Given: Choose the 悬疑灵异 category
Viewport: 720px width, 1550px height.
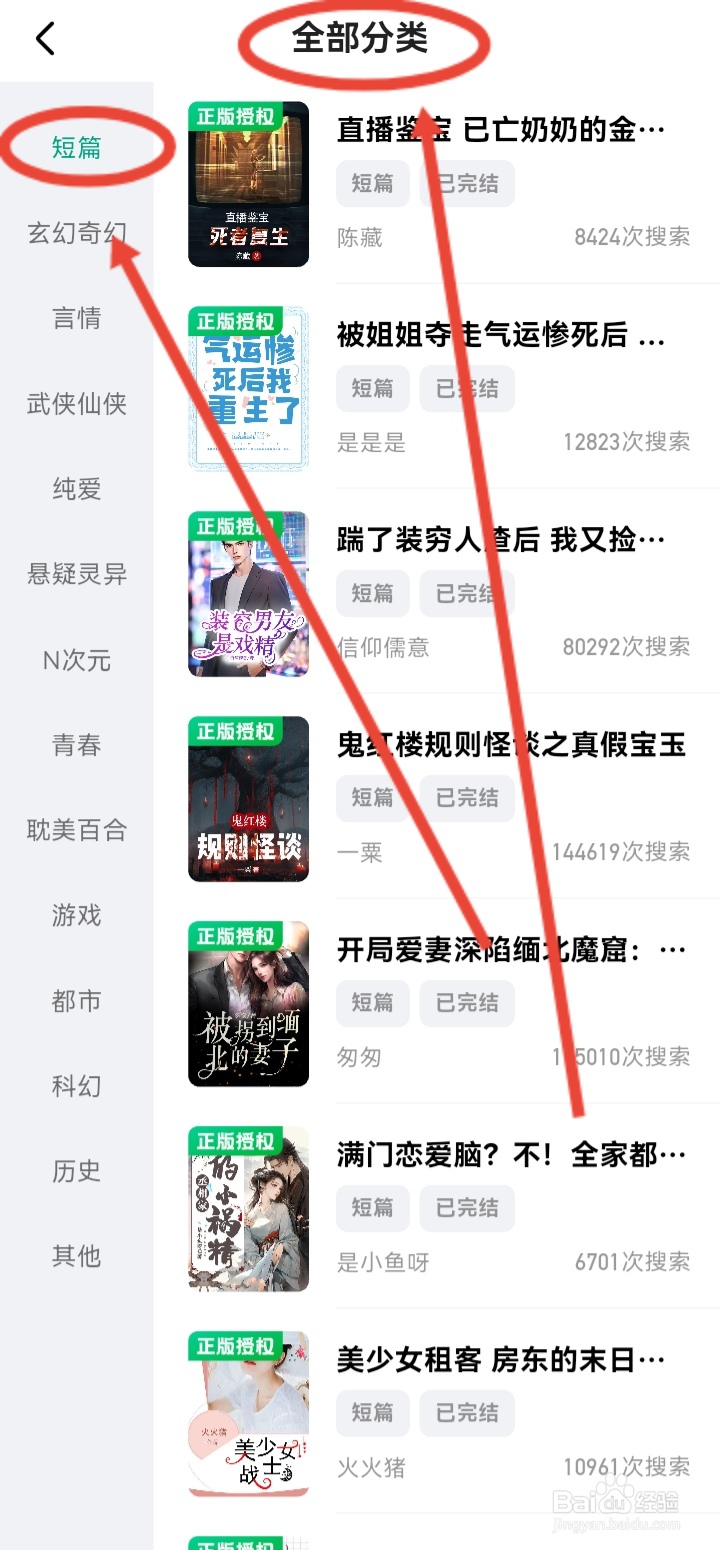Looking at the screenshot, I should pyautogui.click(x=76, y=574).
